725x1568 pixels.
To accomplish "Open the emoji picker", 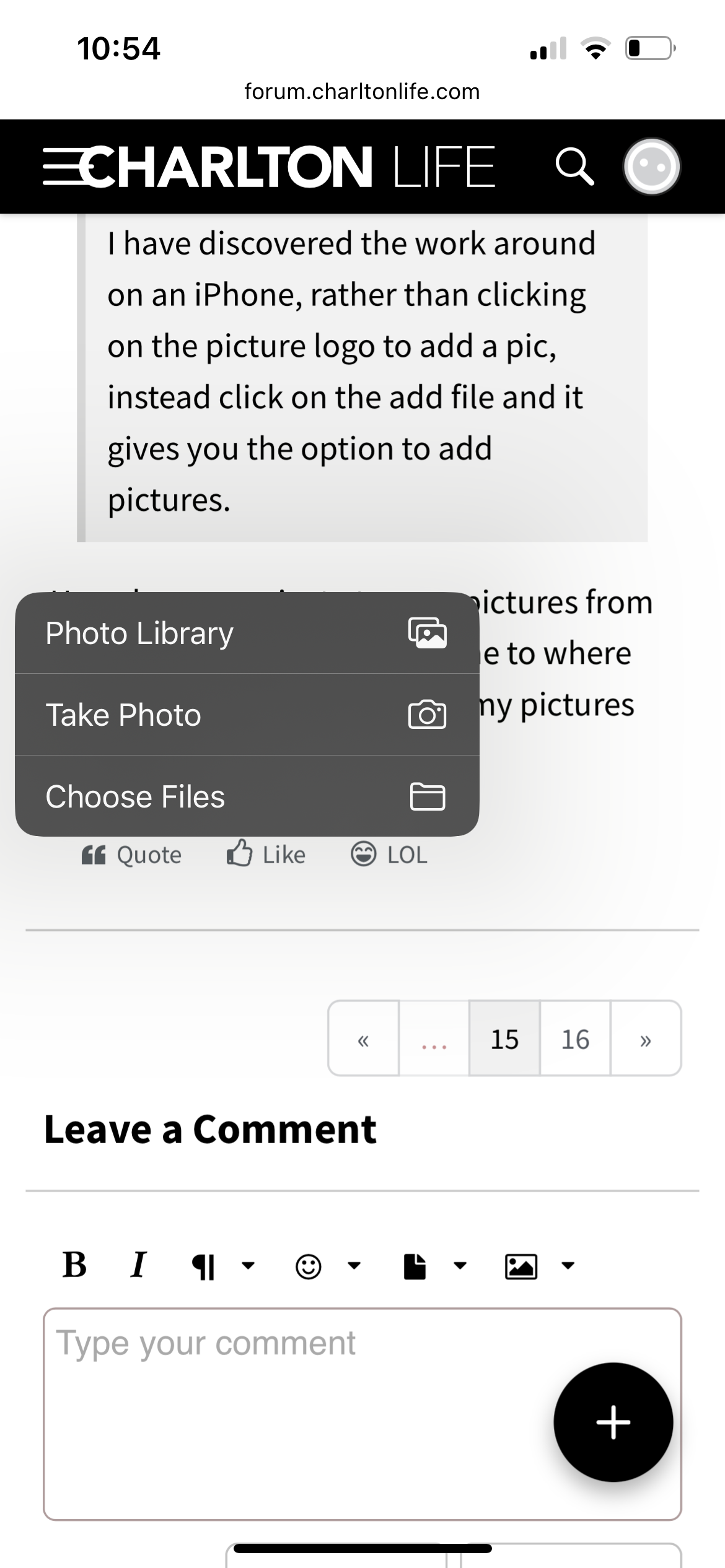I will [x=309, y=1266].
